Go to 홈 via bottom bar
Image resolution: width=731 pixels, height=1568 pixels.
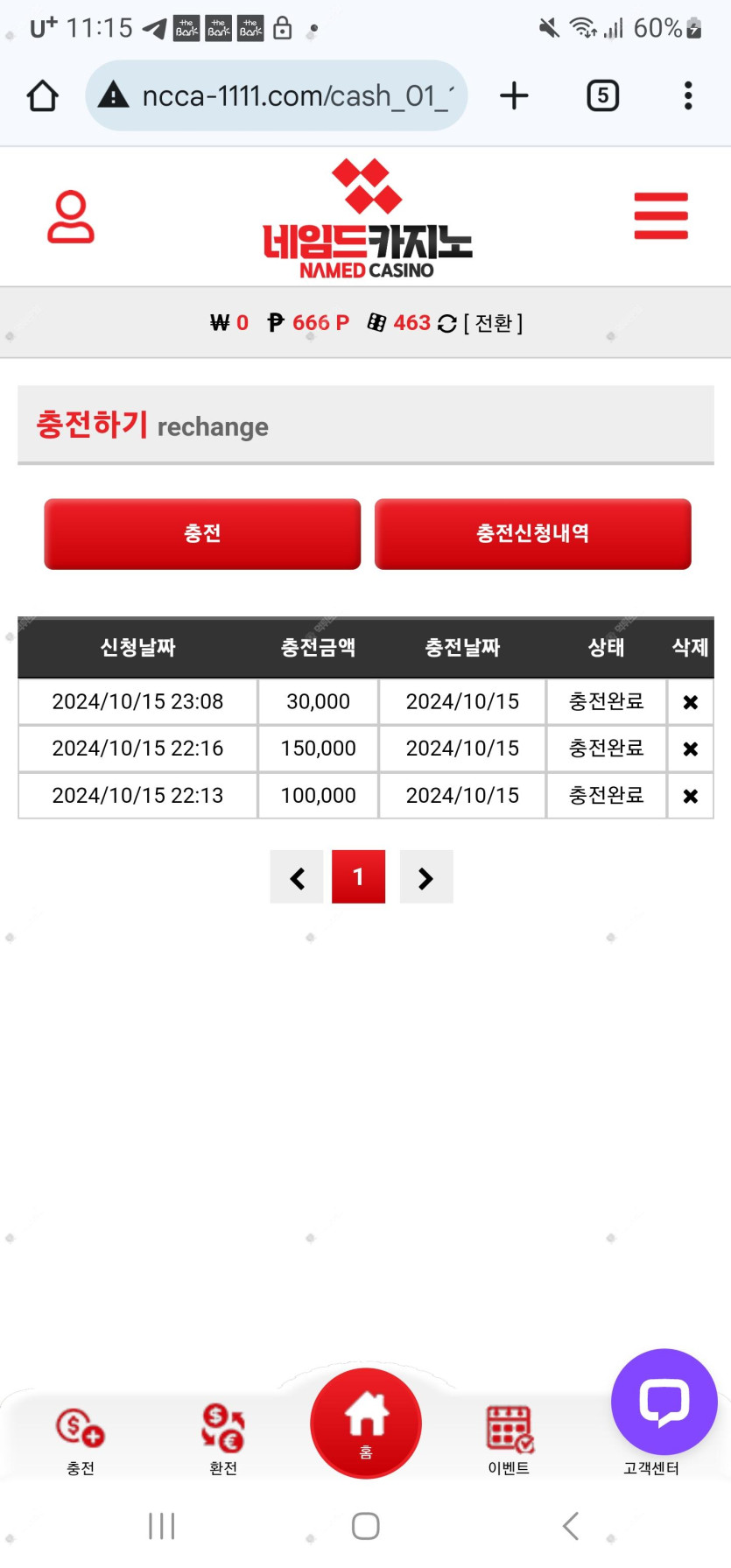point(366,1424)
